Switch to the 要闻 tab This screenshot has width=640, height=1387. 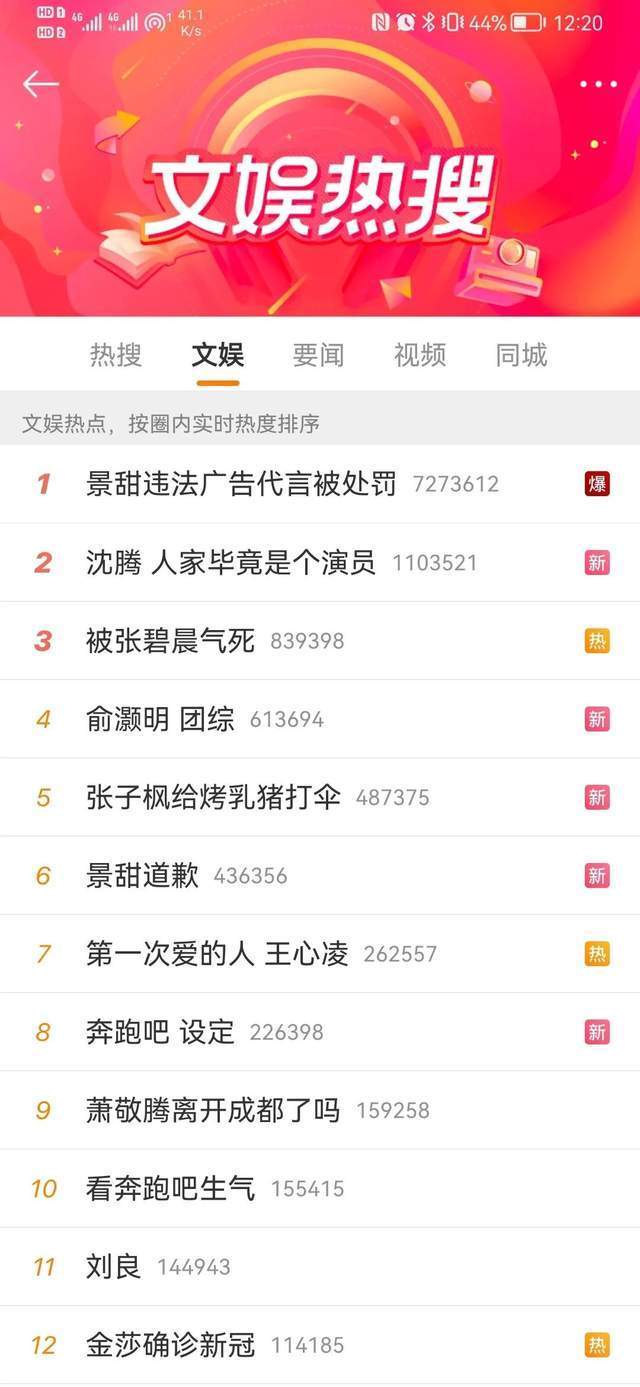(x=318, y=355)
